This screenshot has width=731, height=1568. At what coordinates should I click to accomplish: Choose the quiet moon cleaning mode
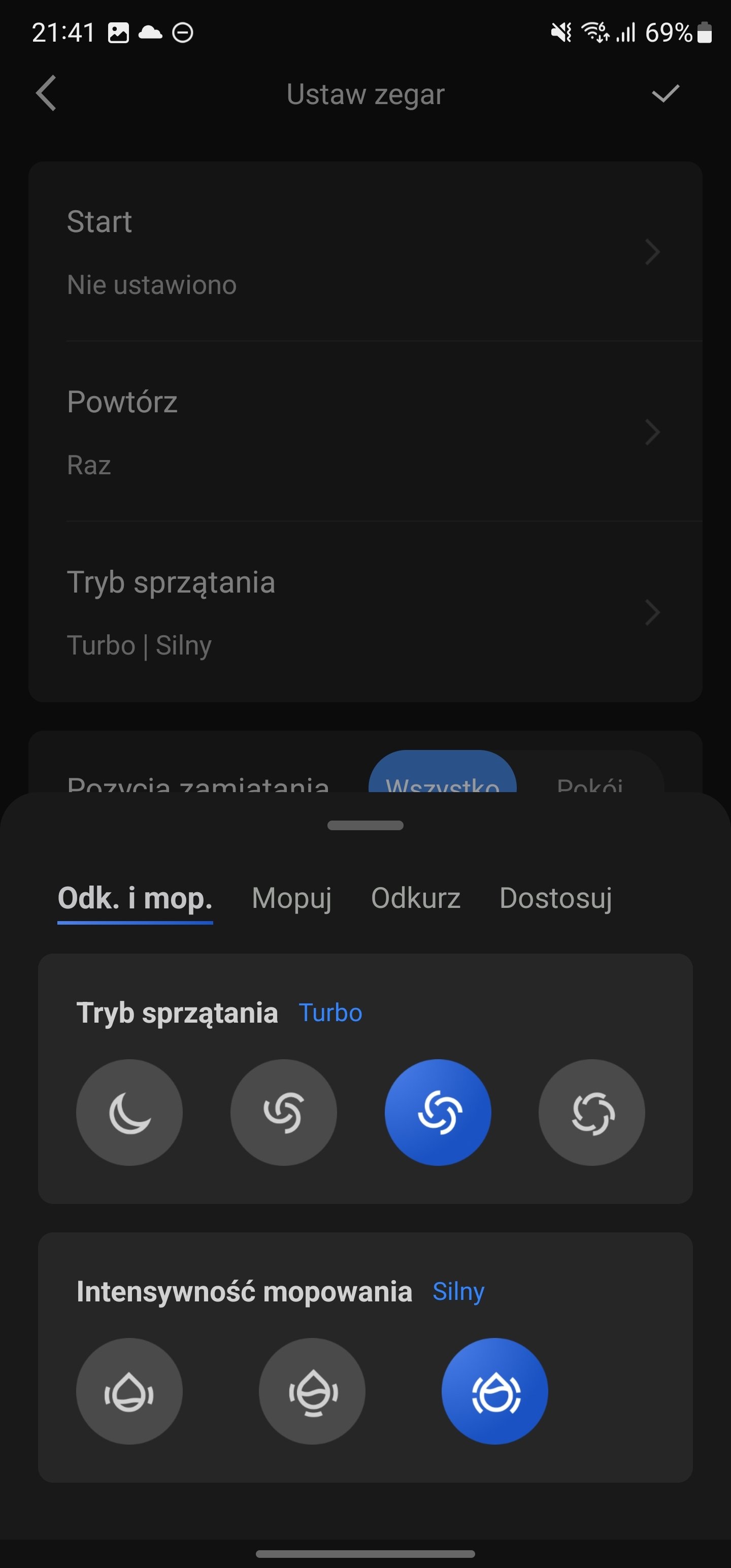[129, 1113]
